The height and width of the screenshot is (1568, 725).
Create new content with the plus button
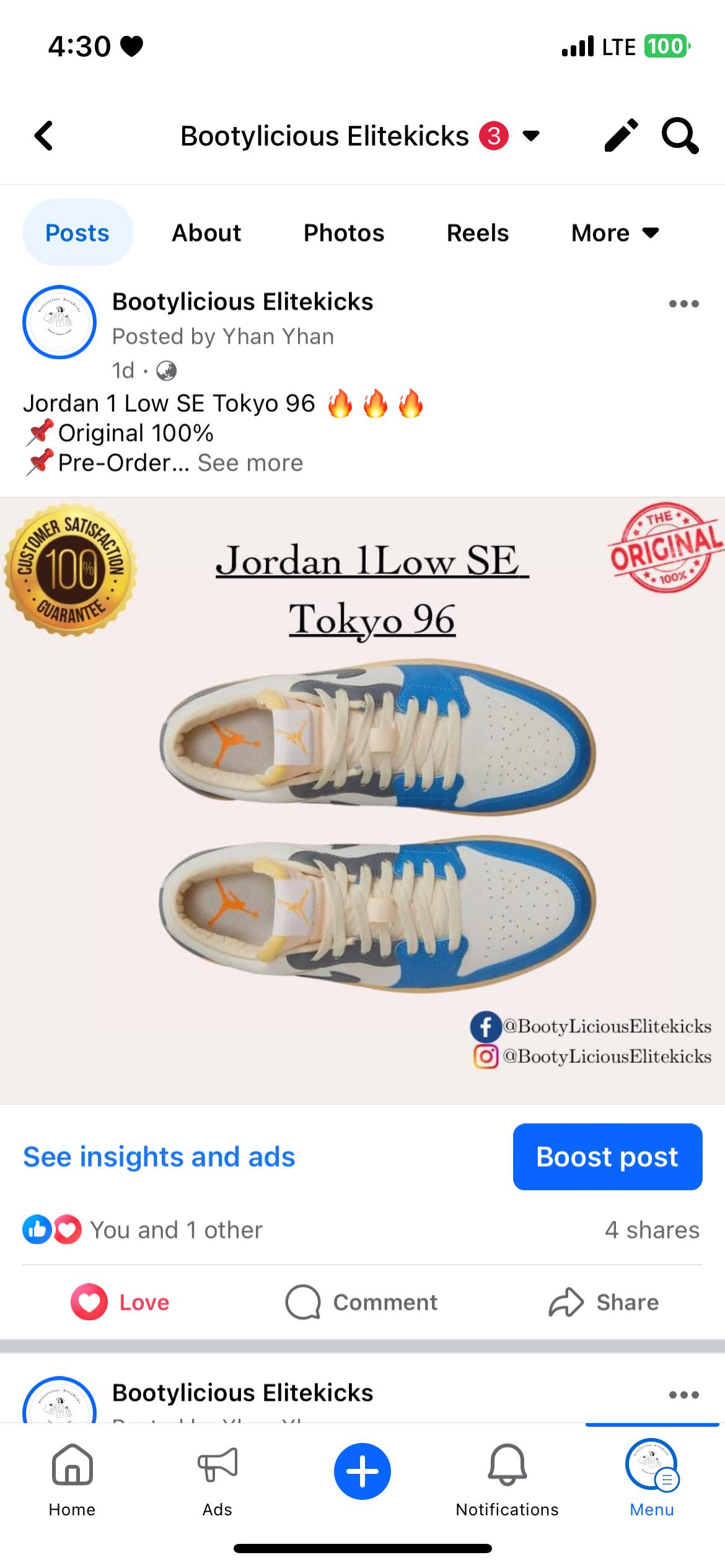(362, 1471)
